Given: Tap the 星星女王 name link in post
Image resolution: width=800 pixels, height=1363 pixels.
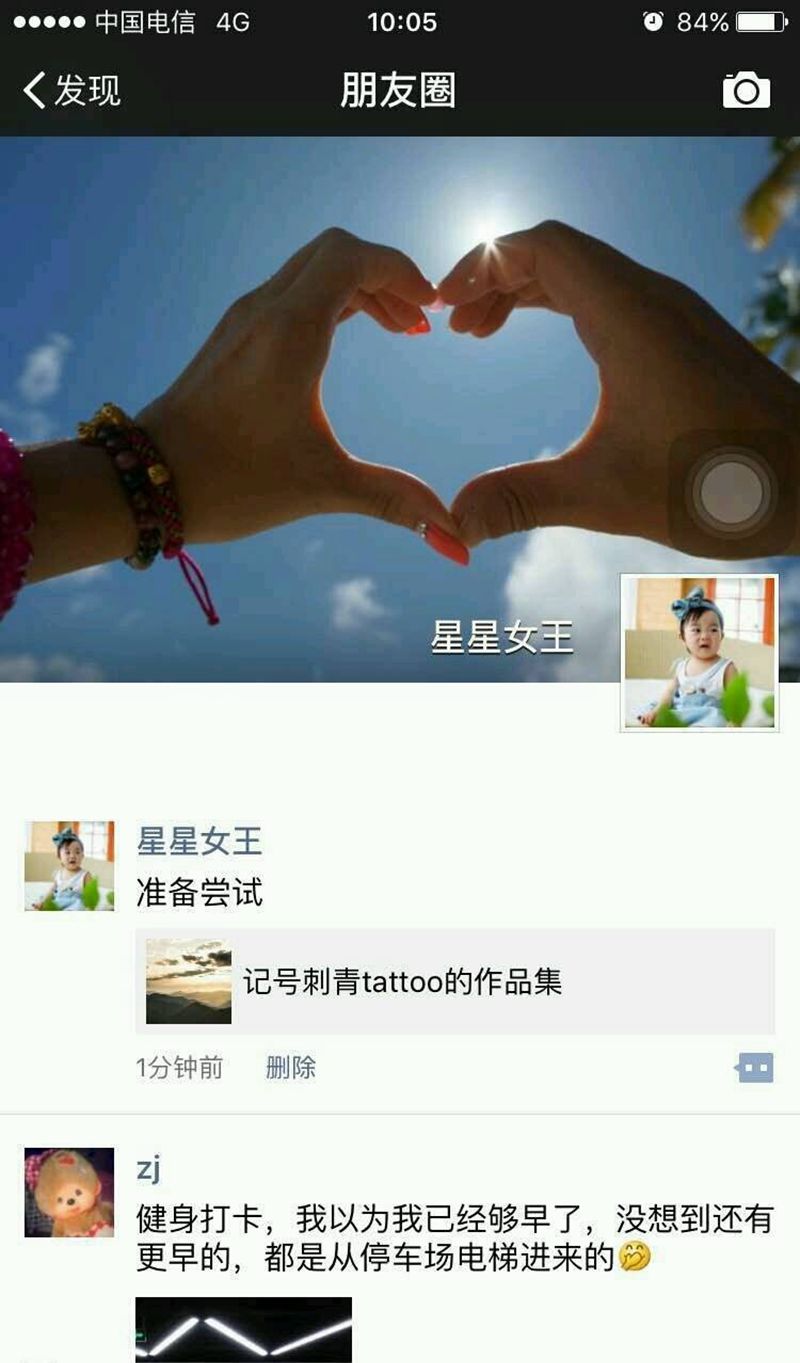Looking at the screenshot, I should (199, 841).
